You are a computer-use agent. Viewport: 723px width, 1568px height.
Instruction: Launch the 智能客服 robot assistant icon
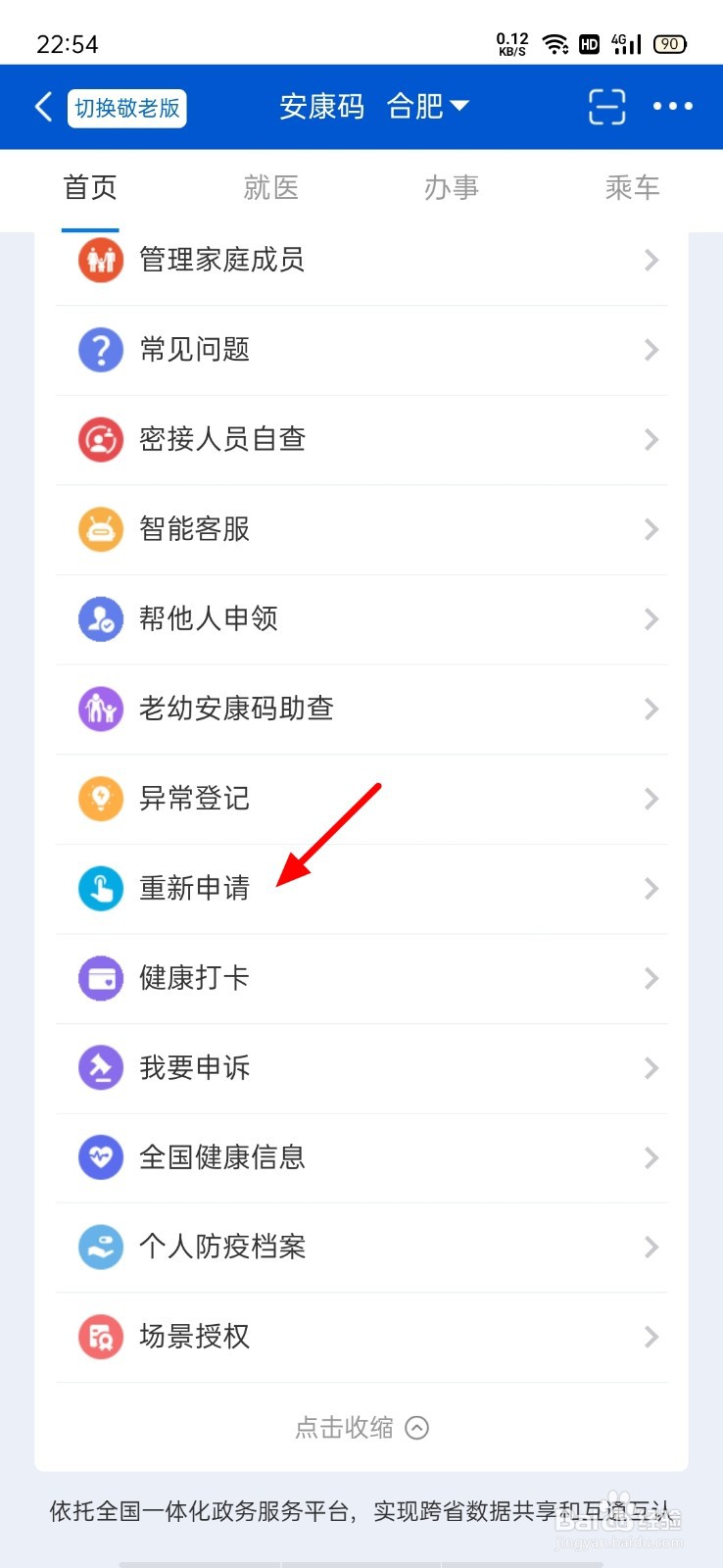pos(100,529)
